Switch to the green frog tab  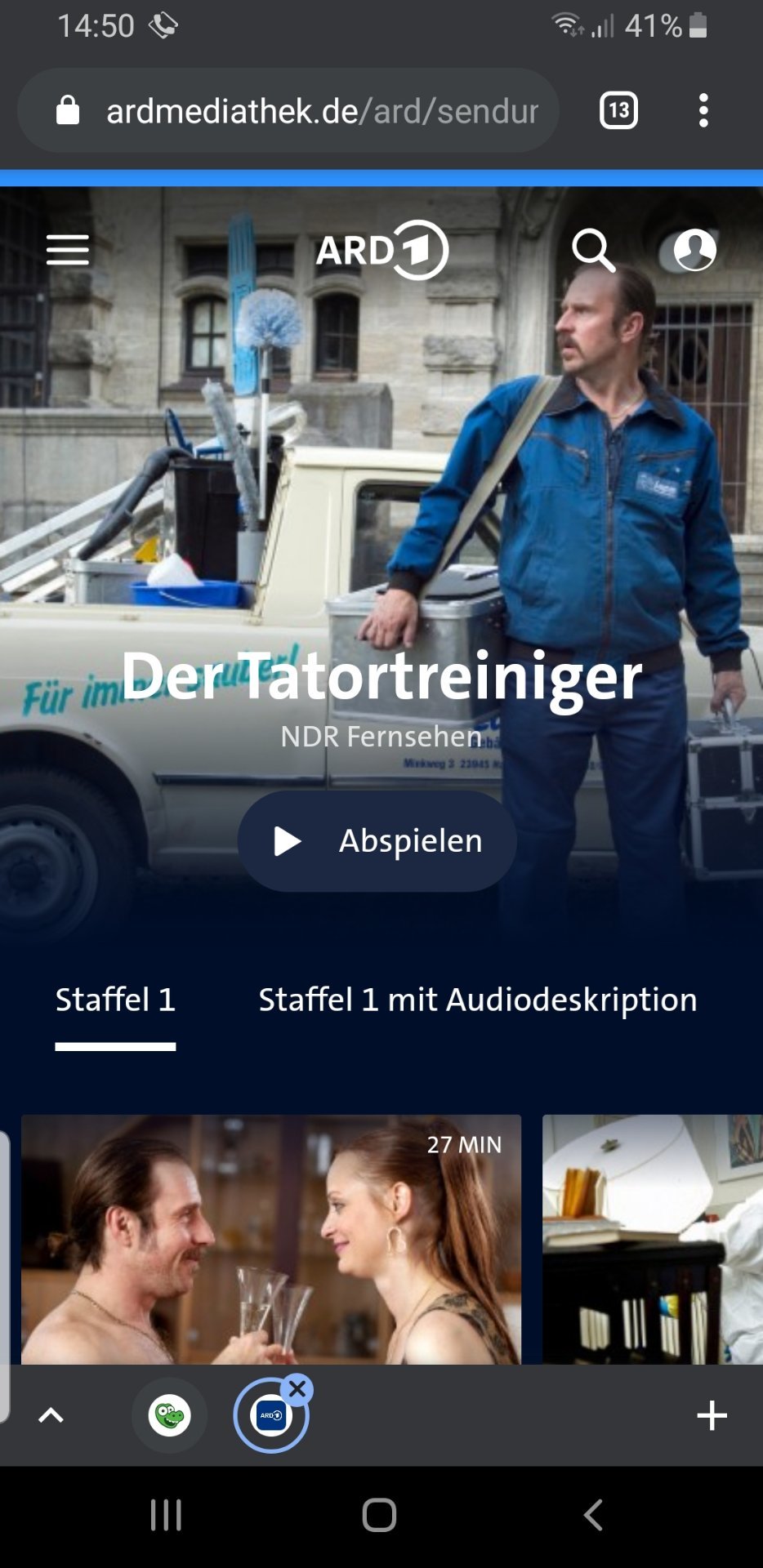point(170,1415)
